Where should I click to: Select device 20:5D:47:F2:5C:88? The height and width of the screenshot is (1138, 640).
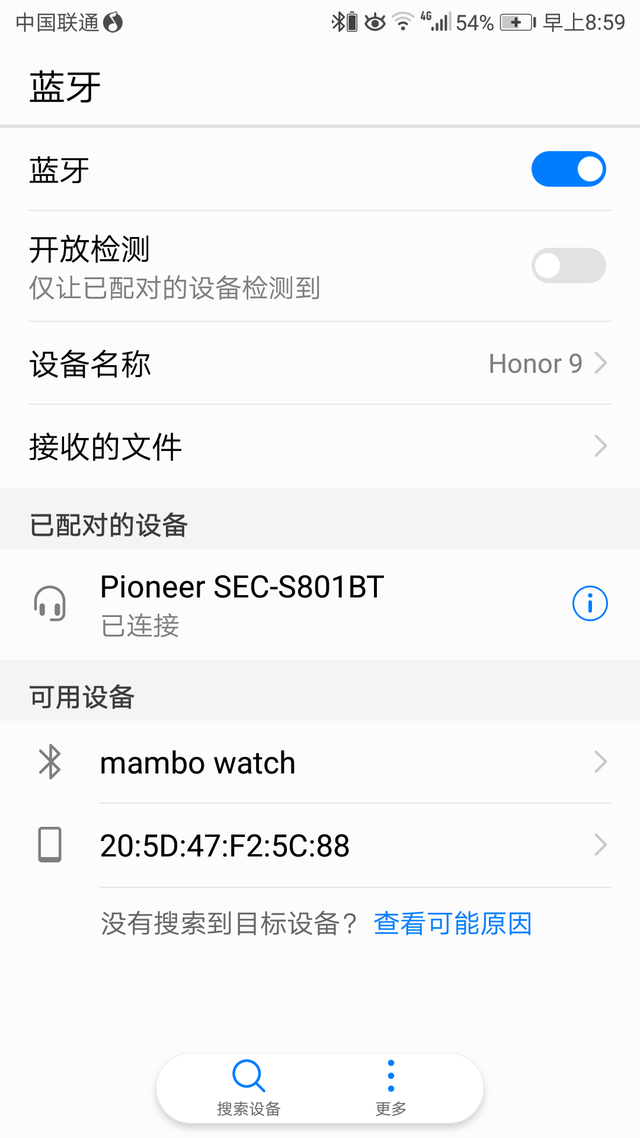click(x=320, y=846)
